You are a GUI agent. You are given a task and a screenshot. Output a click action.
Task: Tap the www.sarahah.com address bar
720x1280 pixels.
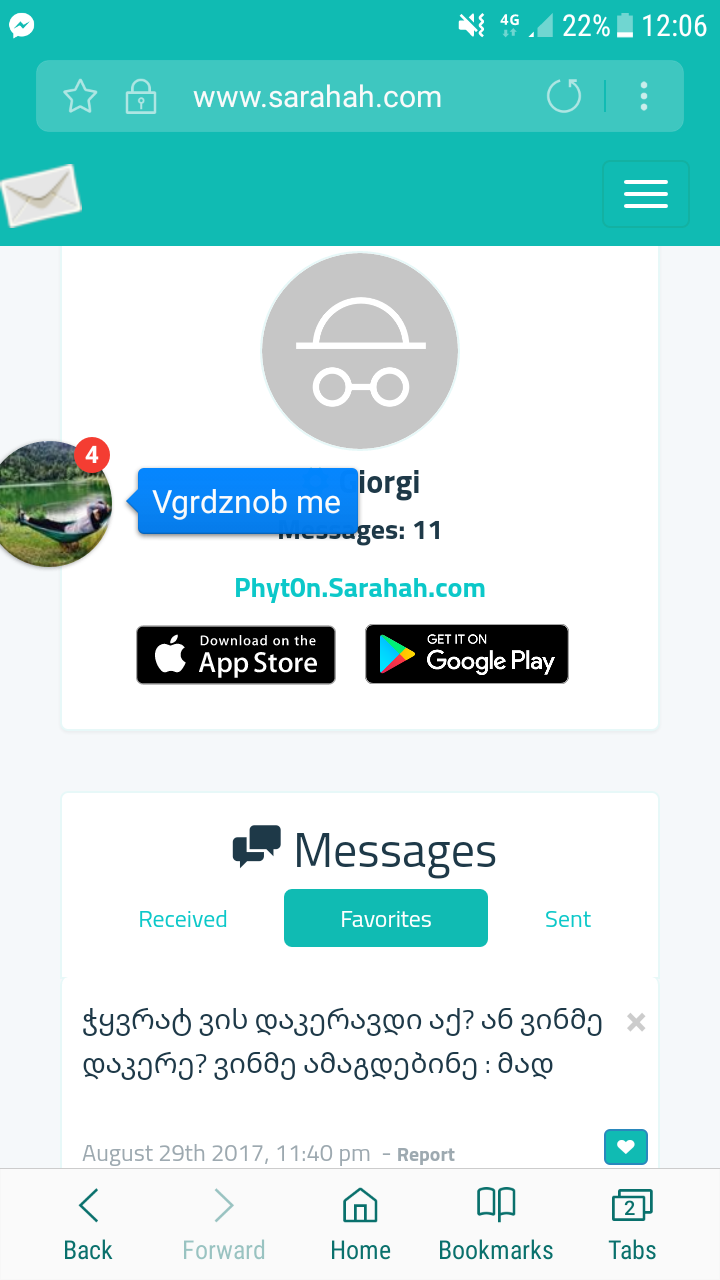coord(317,97)
